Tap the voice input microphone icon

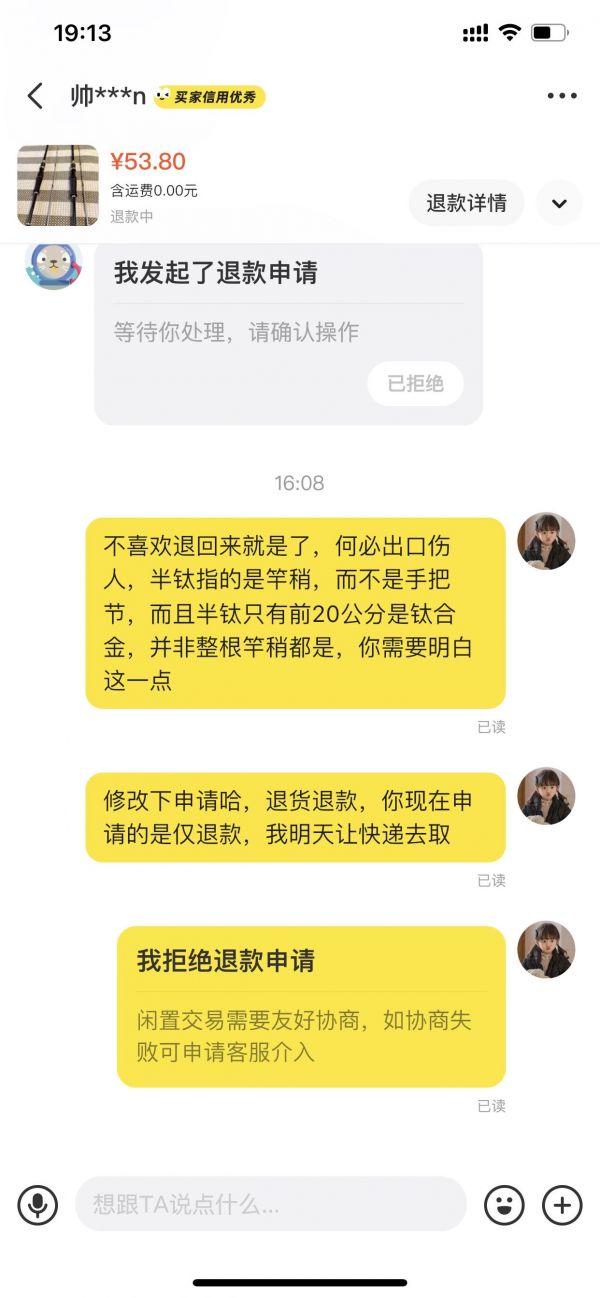pyautogui.click(x=37, y=1204)
